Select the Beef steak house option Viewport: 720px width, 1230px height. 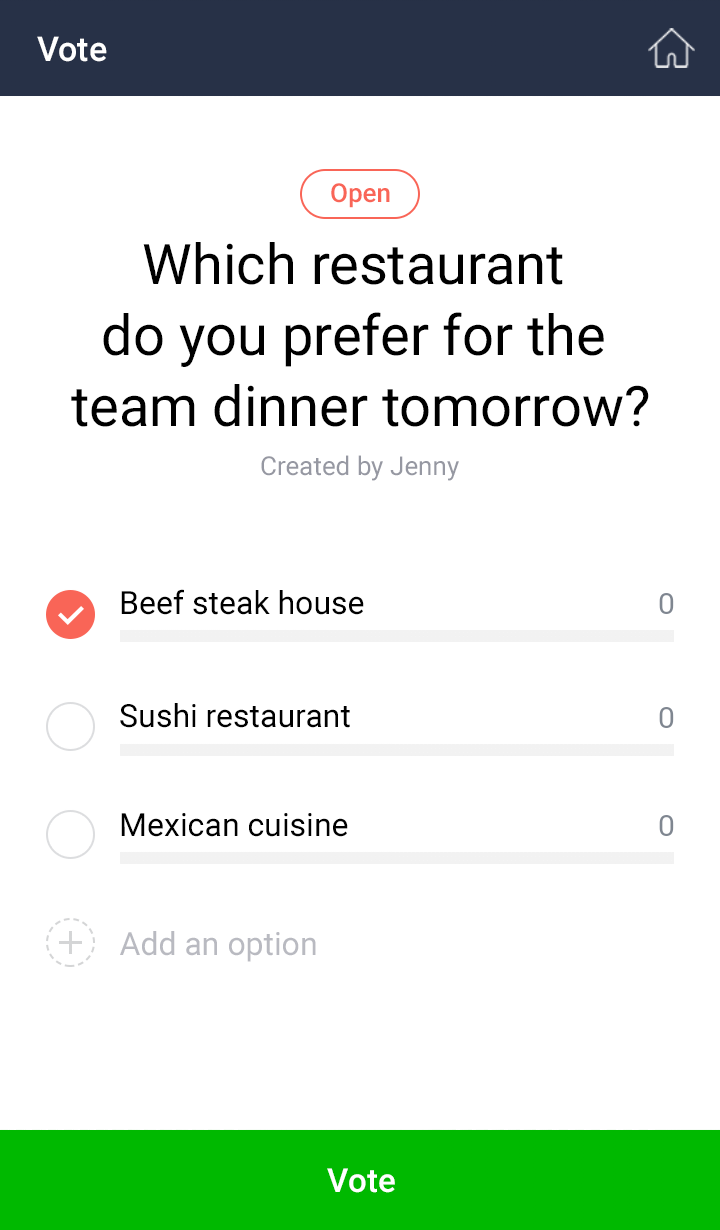click(241, 603)
